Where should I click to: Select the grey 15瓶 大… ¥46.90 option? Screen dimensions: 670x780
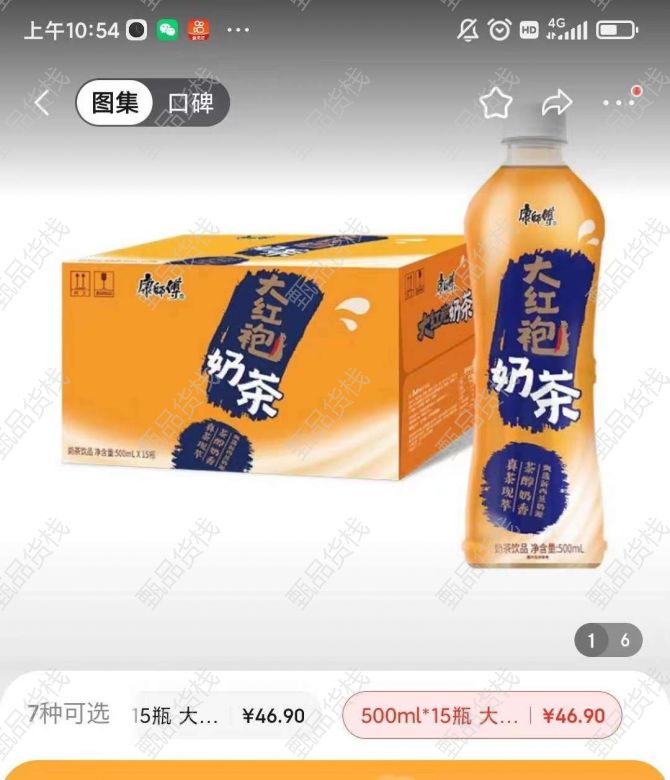[218, 715]
